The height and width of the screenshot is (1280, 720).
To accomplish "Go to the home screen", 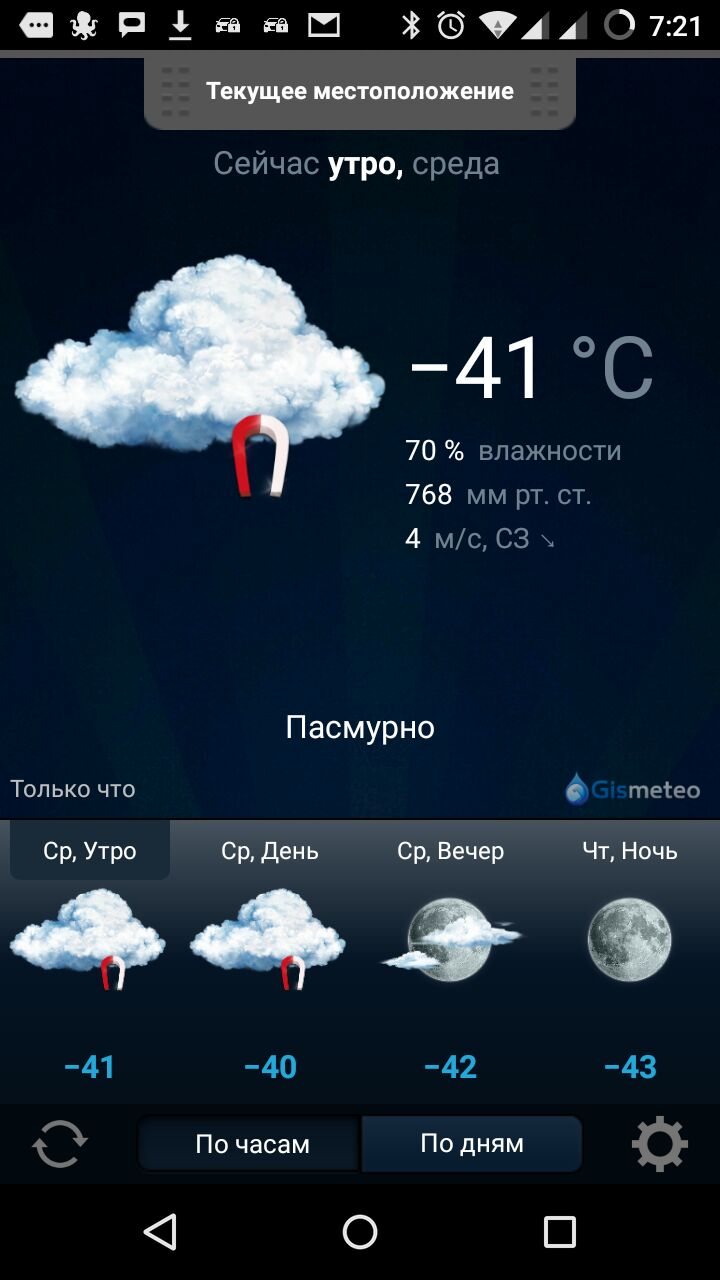I will pos(360,1232).
